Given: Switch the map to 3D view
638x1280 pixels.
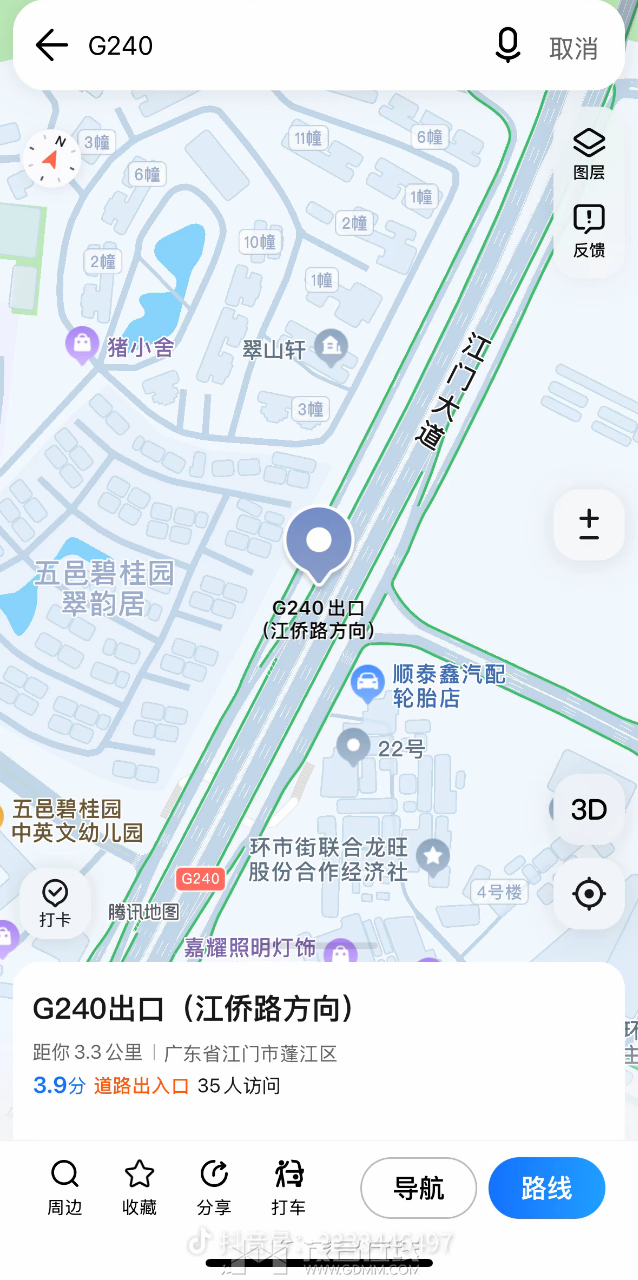Looking at the screenshot, I should [589, 809].
